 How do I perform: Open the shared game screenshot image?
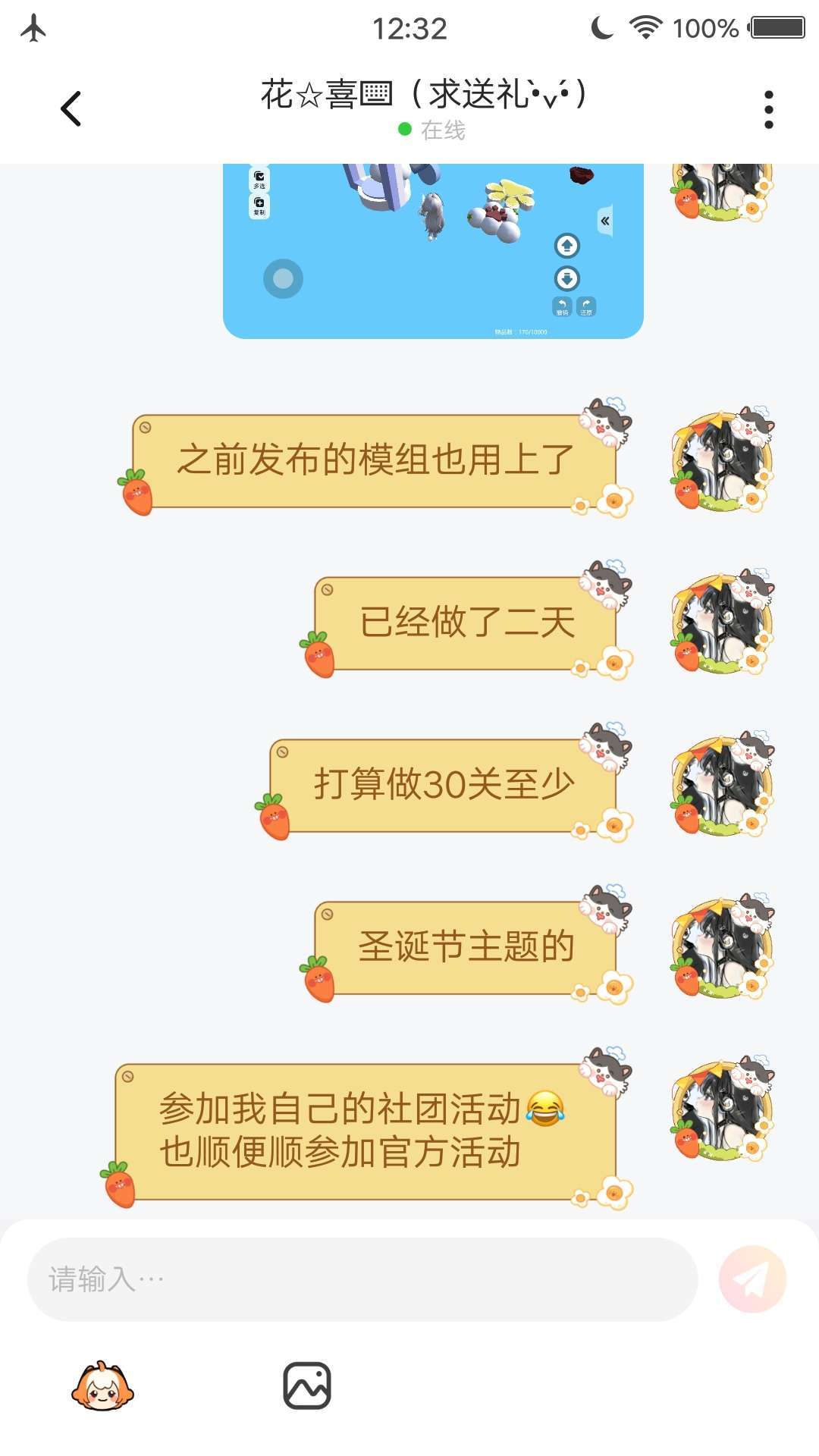433,251
